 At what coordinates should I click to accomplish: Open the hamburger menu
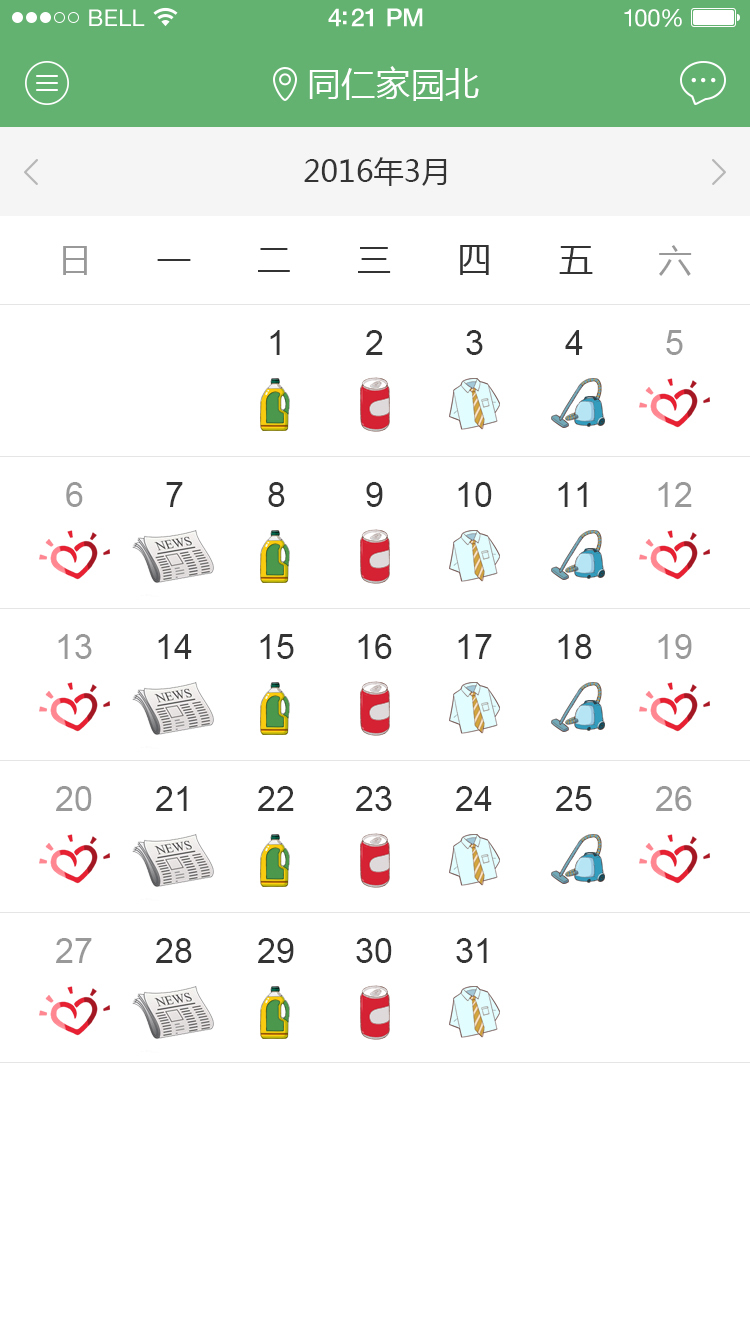tap(47, 83)
